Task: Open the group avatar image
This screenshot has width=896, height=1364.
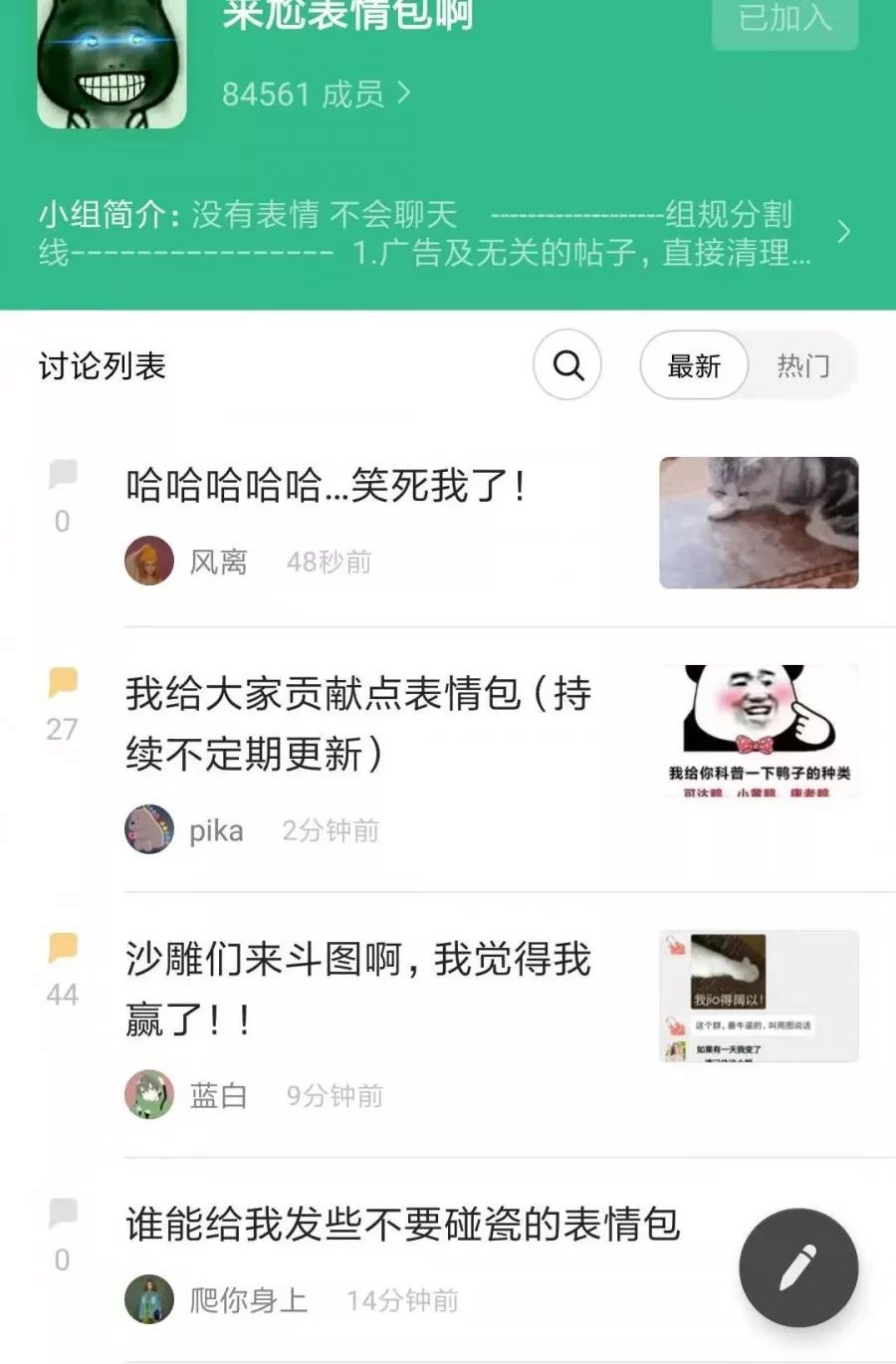Action: [112, 64]
